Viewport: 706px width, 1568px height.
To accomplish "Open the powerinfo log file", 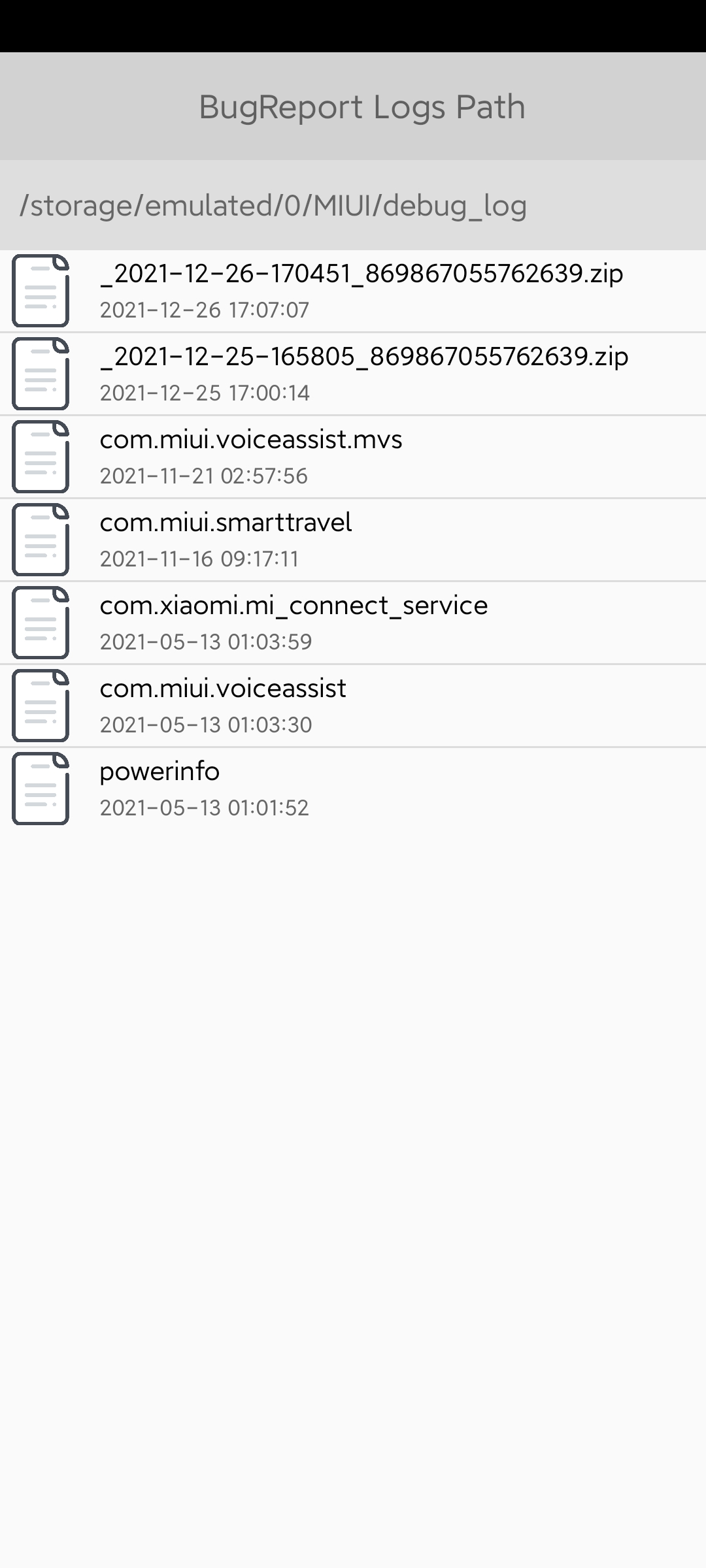I will click(353, 789).
